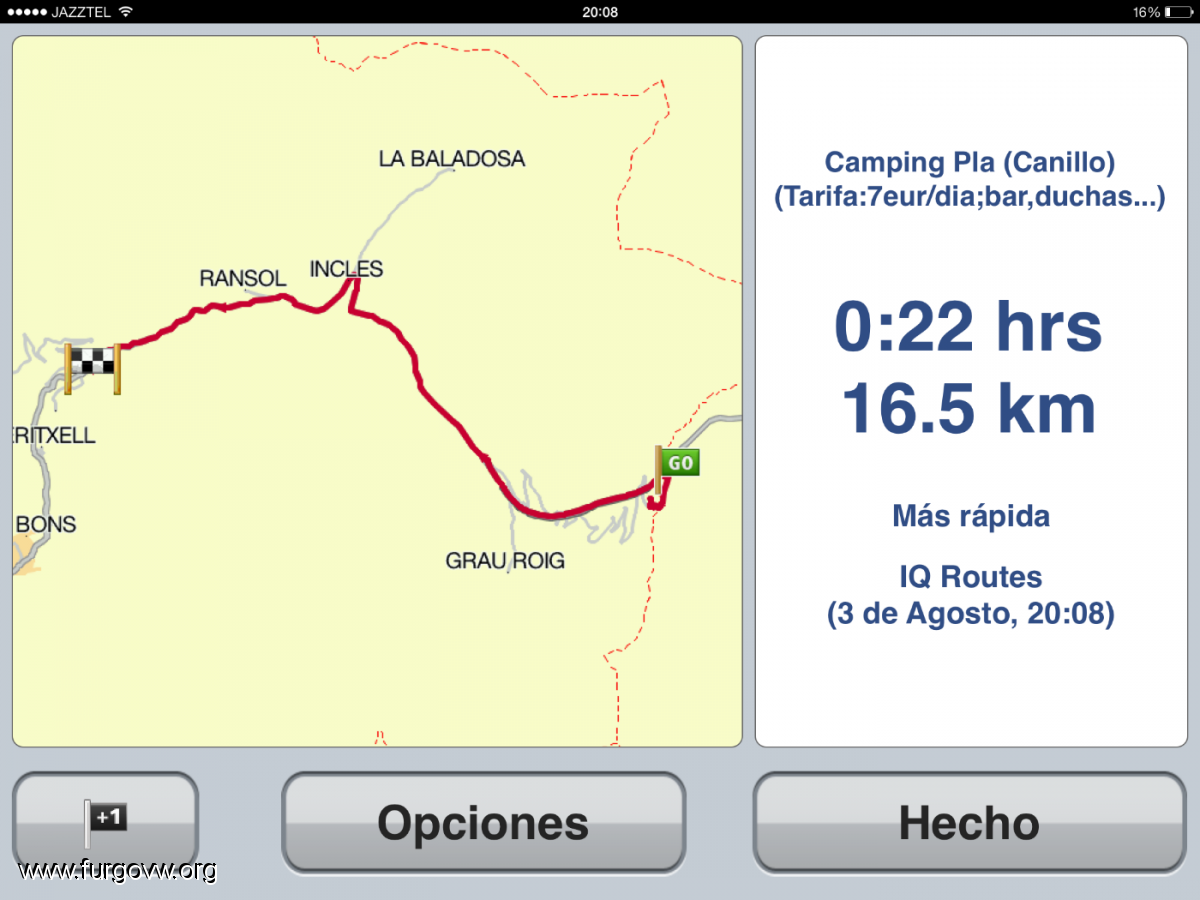Image resolution: width=1200 pixels, height=900 pixels.
Task: Open the Opciones button
Action: pos(483,822)
